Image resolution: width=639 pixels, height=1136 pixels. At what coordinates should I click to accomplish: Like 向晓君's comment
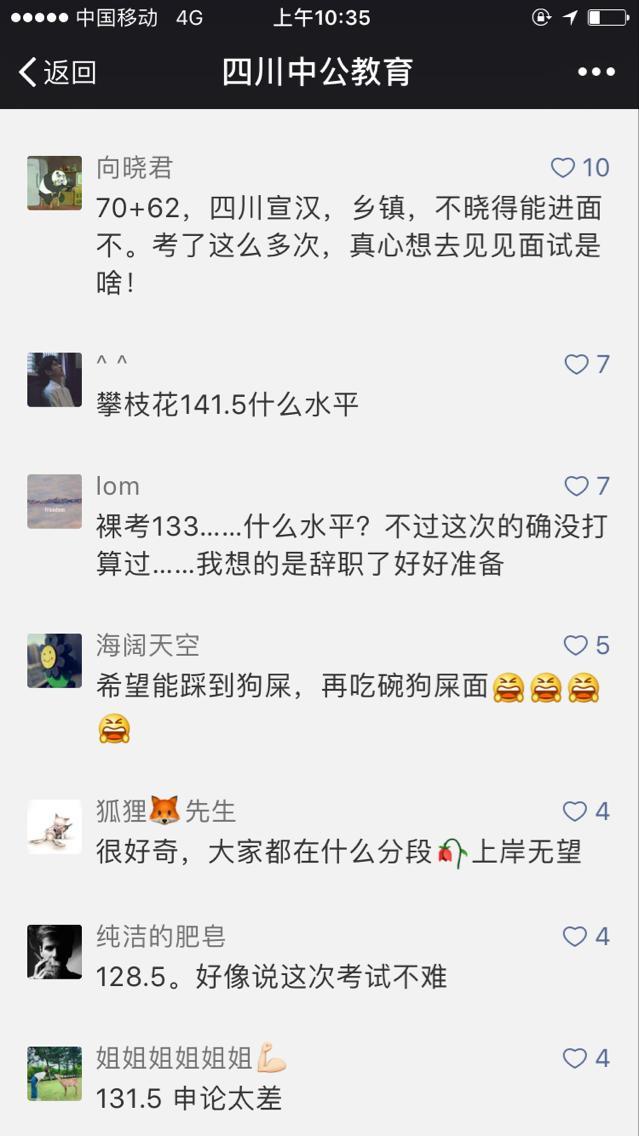pos(565,167)
